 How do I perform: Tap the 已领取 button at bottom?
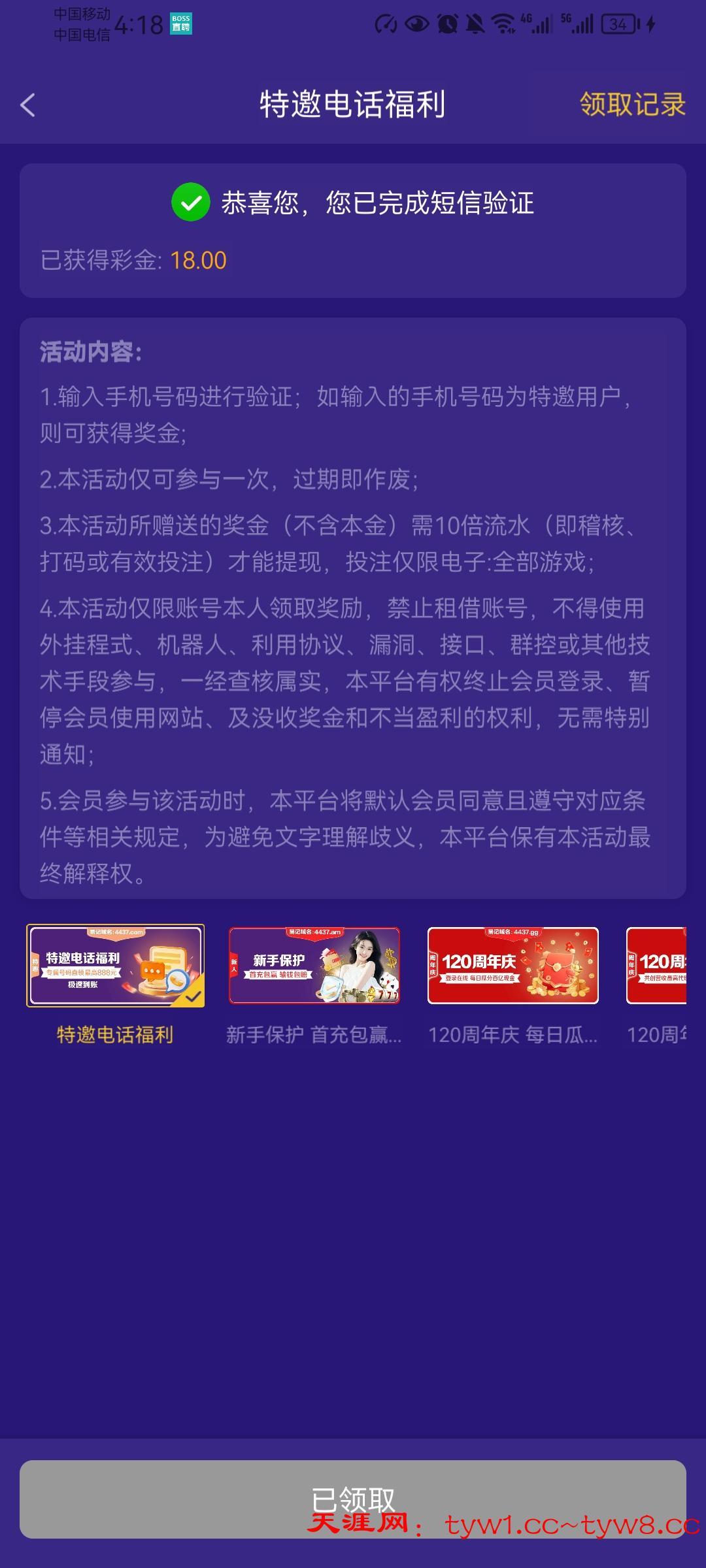(x=353, y=1499)
